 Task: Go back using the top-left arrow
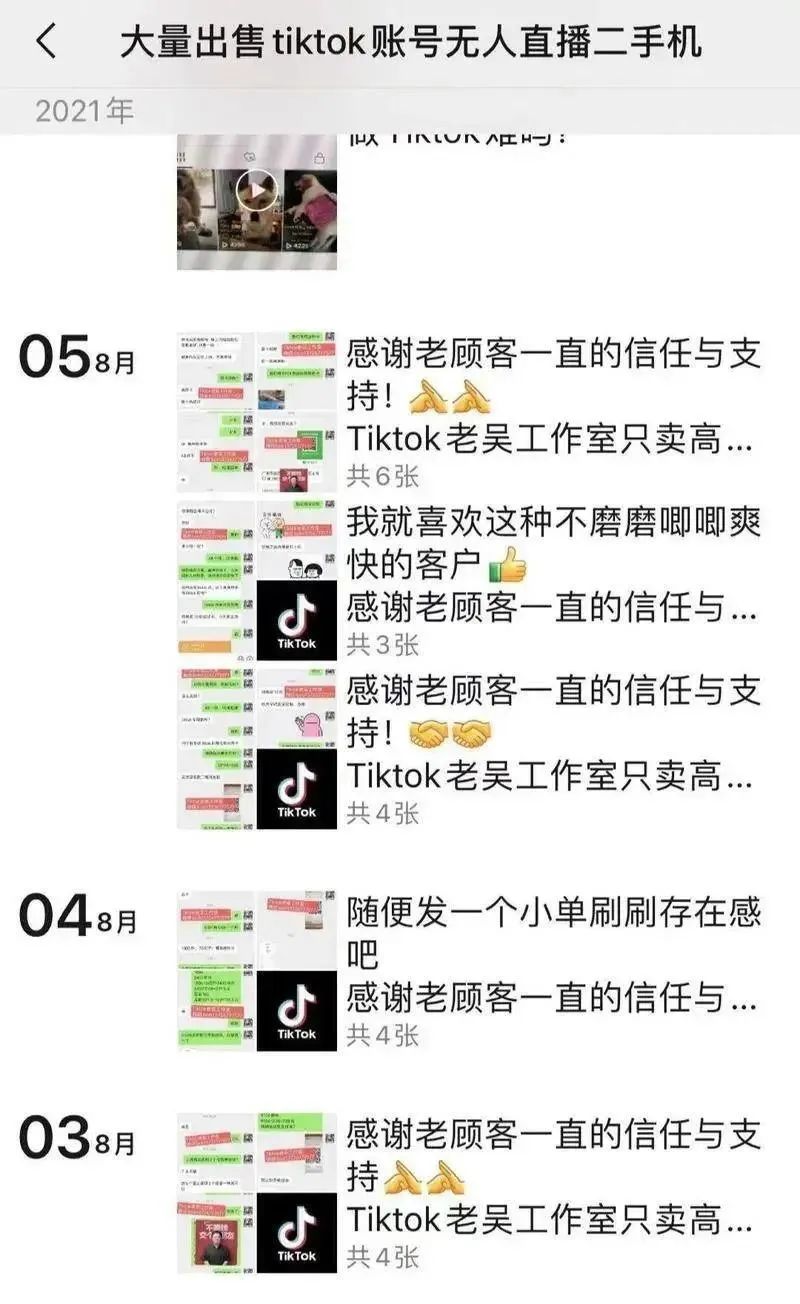point(46,42)
